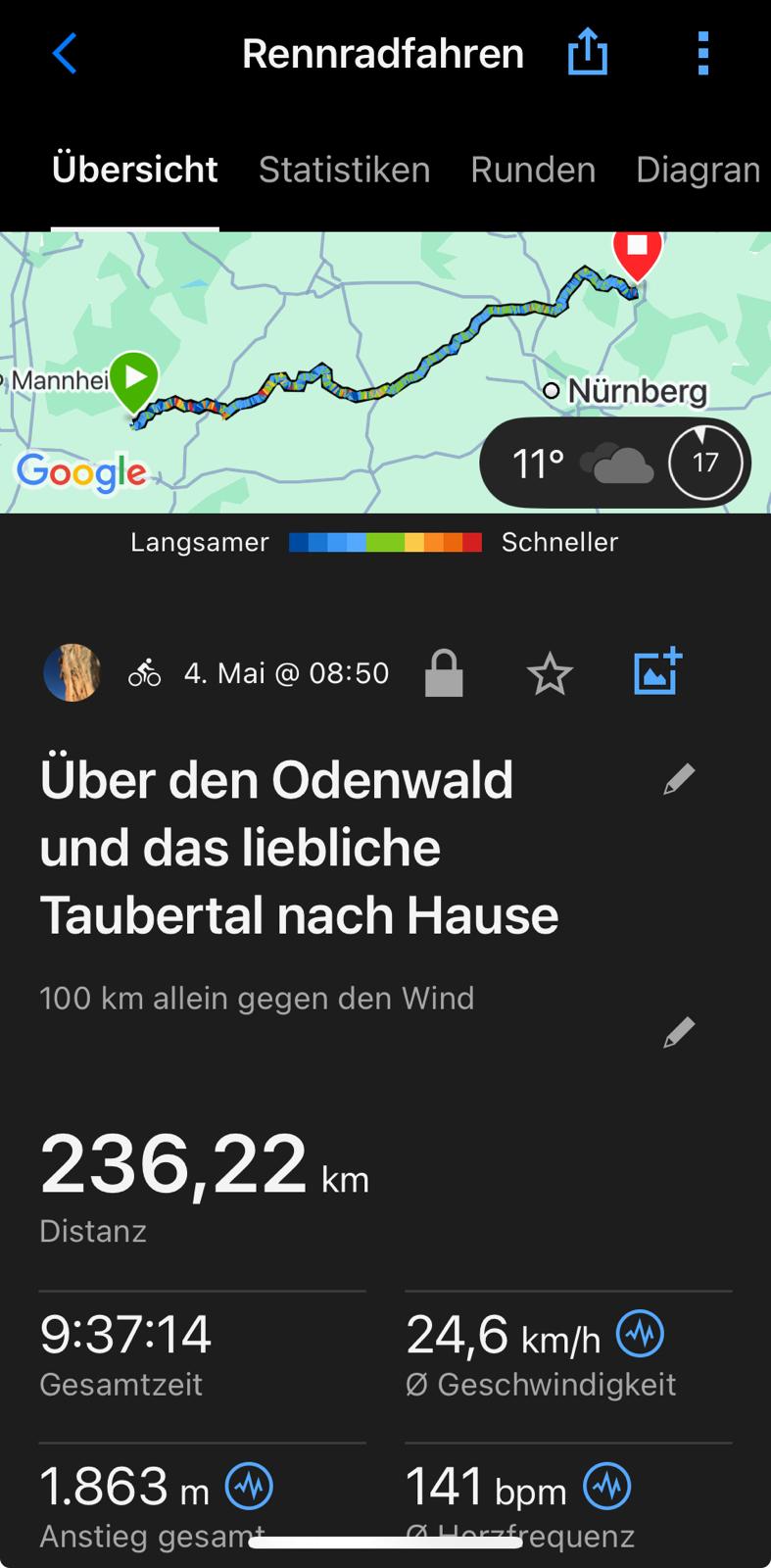
Task: Open the three-dot overflow menu
Action: [702, 53]
